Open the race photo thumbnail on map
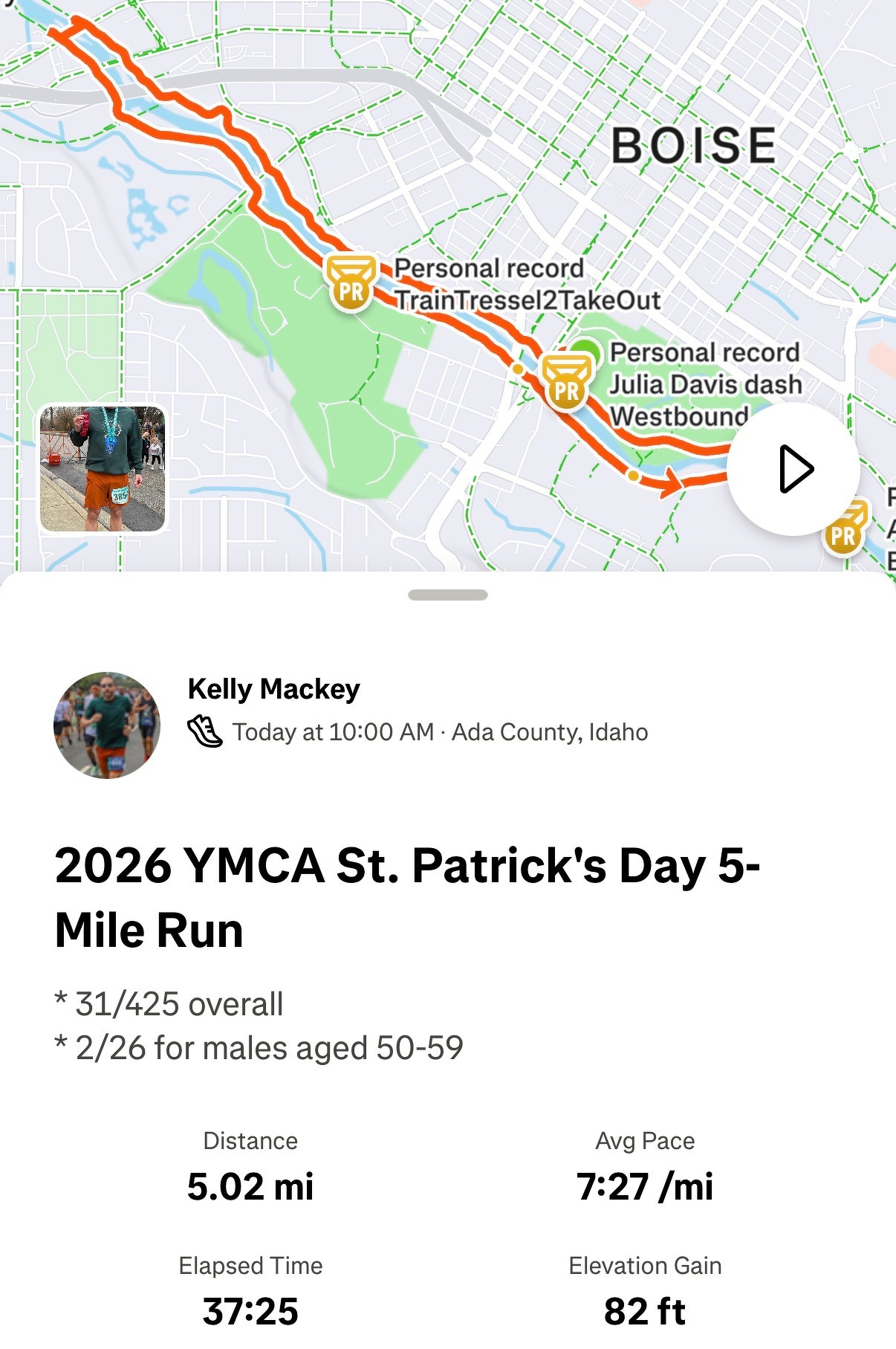The height and width of the screenshot is (1349, 896). (103, 469)
